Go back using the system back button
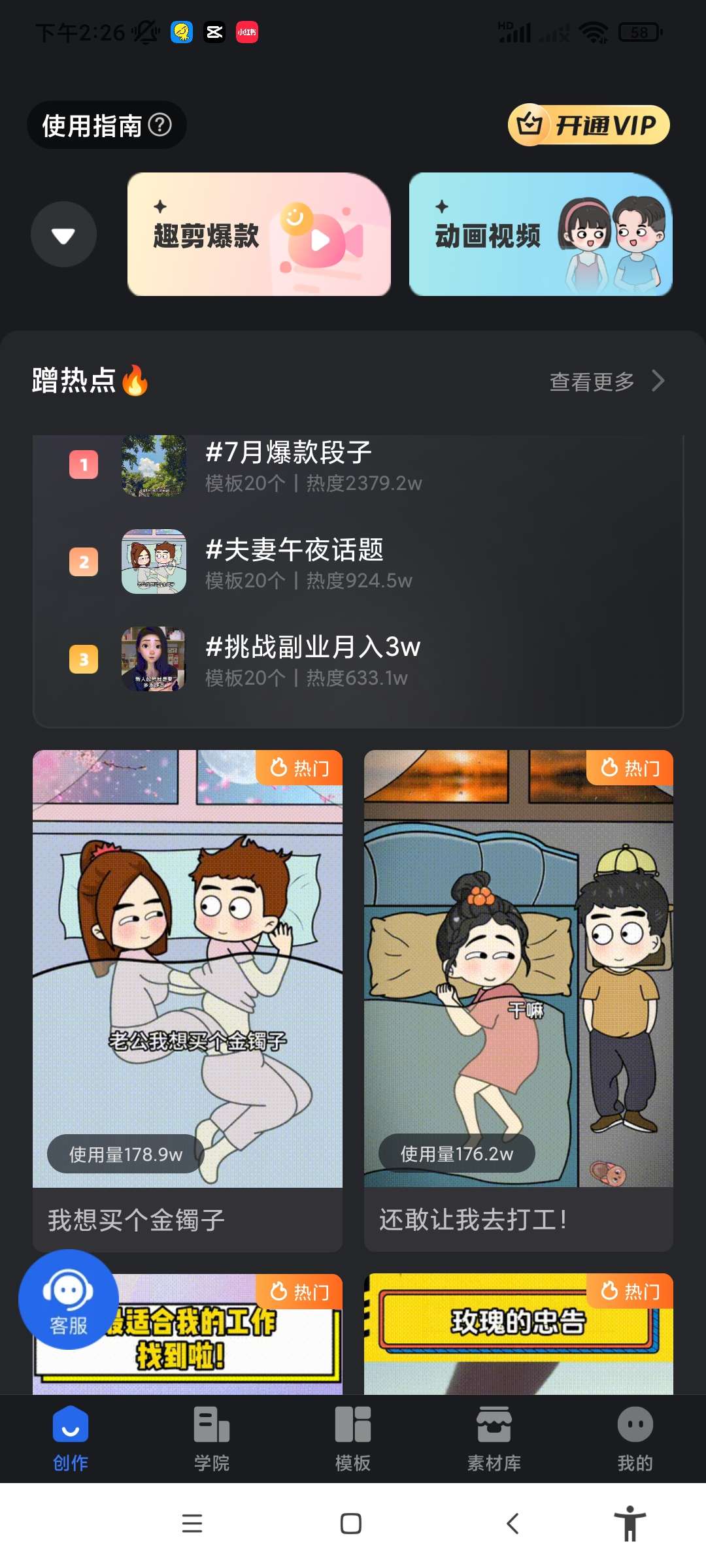The image size is (706, 1568). click(x=513, y=1524)
